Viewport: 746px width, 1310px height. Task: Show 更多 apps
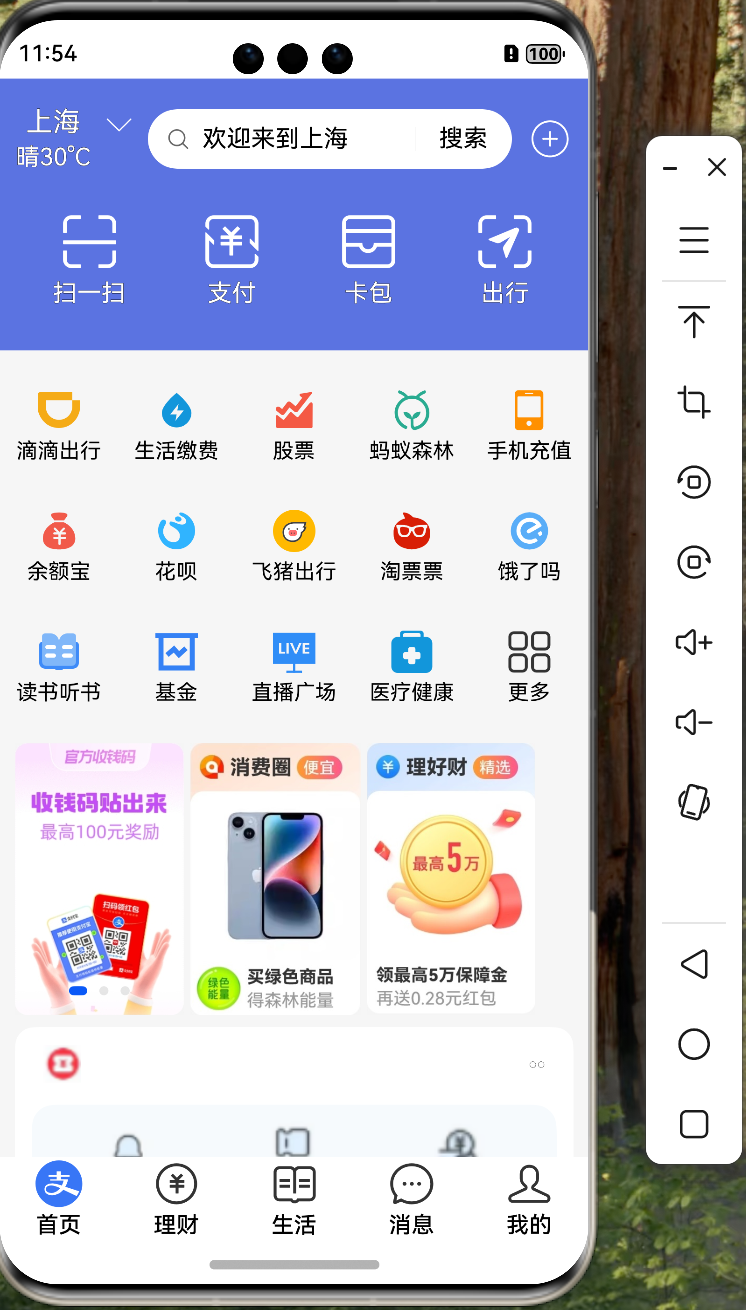[x=529, y=666]
